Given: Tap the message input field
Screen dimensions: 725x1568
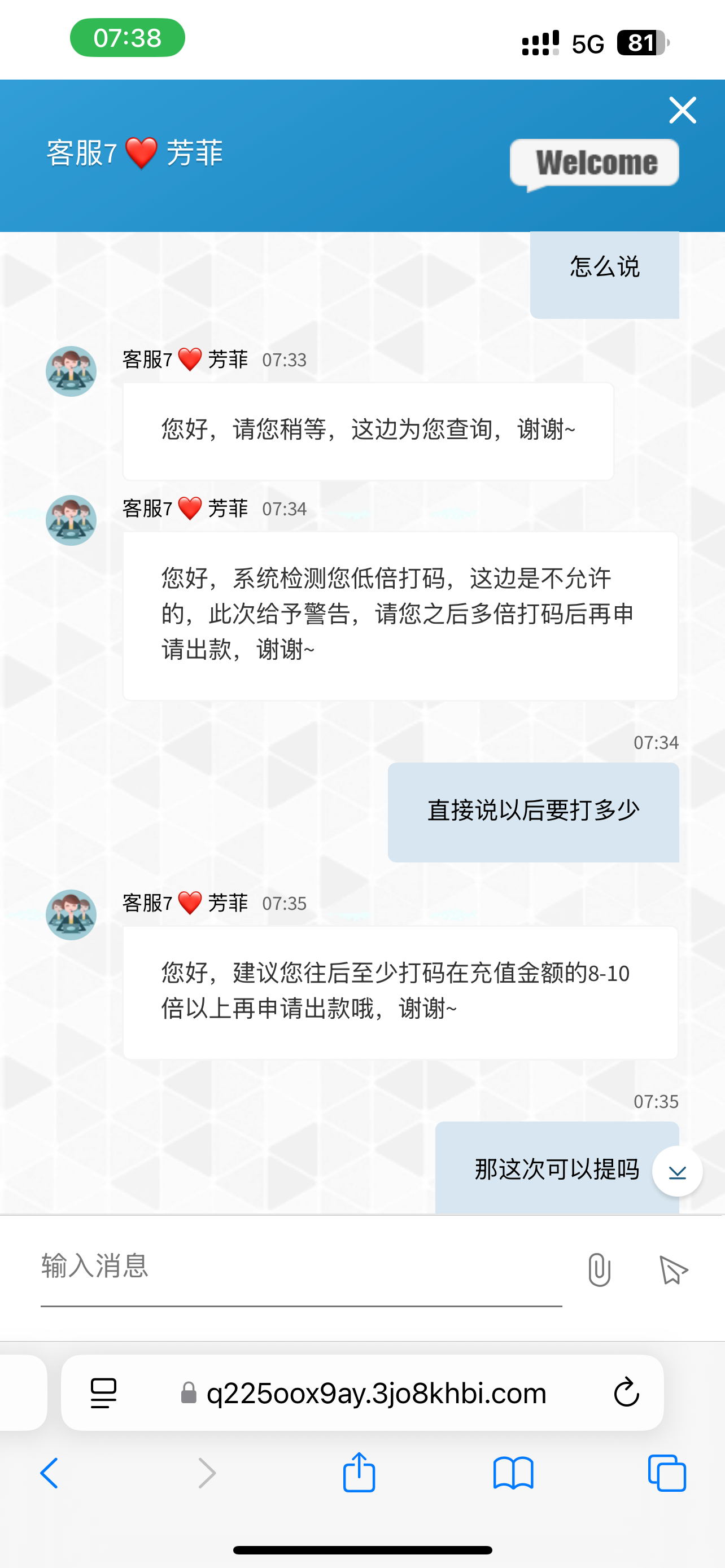Looking at the screenshot, I should [301, 1267].
